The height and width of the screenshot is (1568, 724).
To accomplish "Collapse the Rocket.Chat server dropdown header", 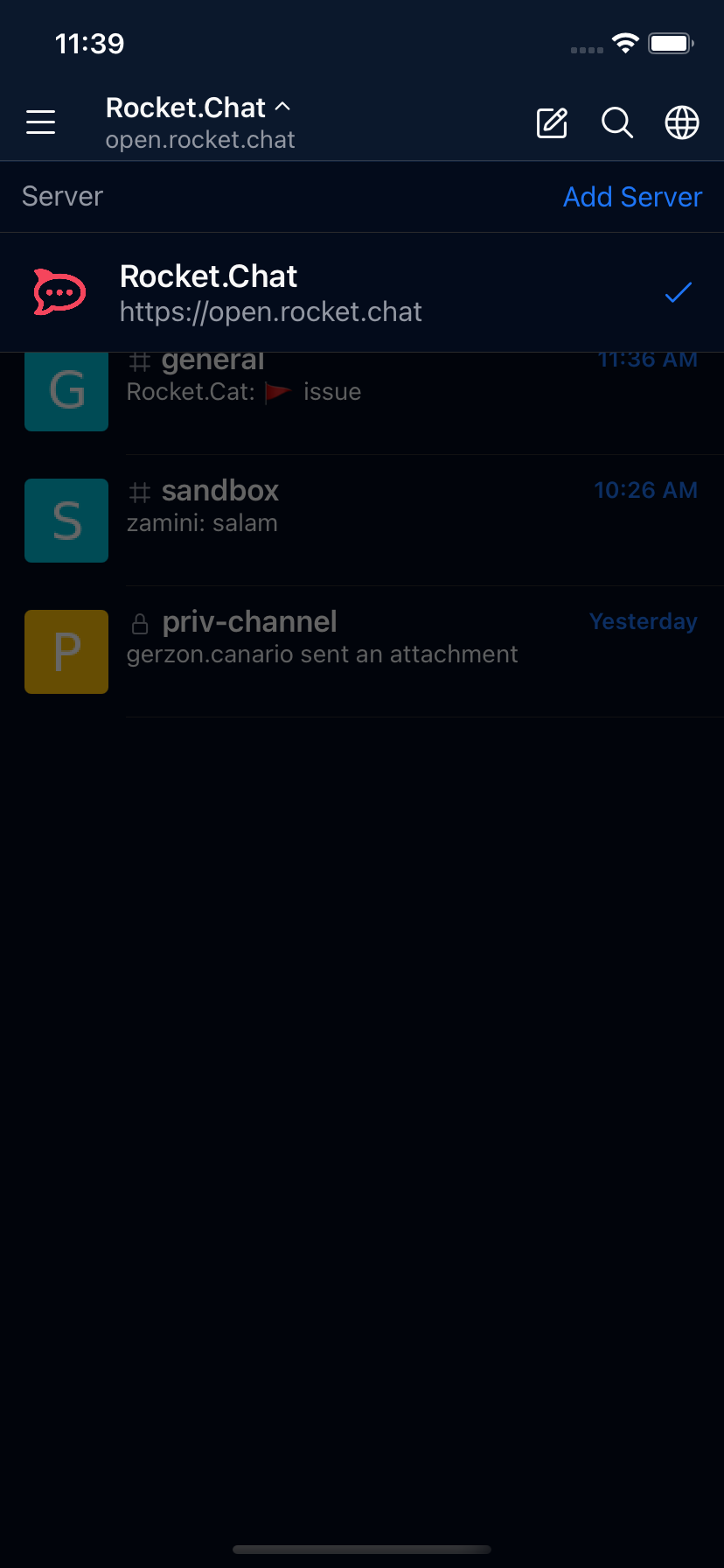I will [x=200, y=122].
